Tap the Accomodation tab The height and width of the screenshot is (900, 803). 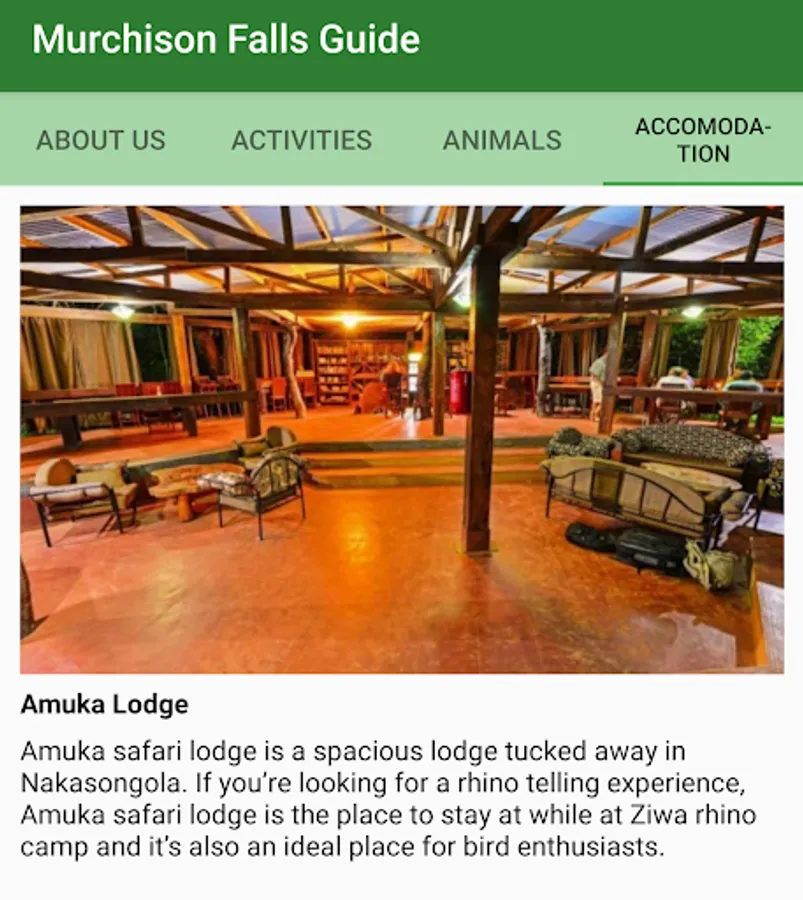click(x=703, y=140)
